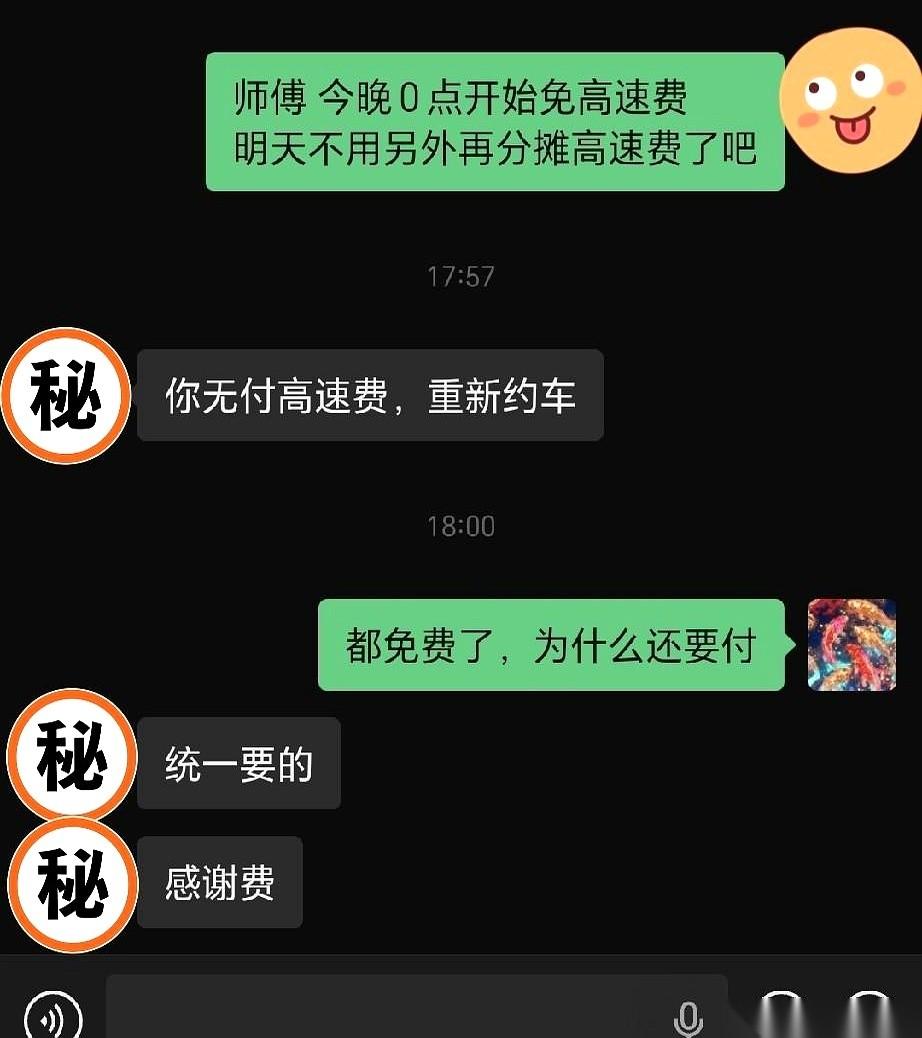922x1038 pixels.
Task: Click the text input field at the bottom
Action: coord(400,1010)
